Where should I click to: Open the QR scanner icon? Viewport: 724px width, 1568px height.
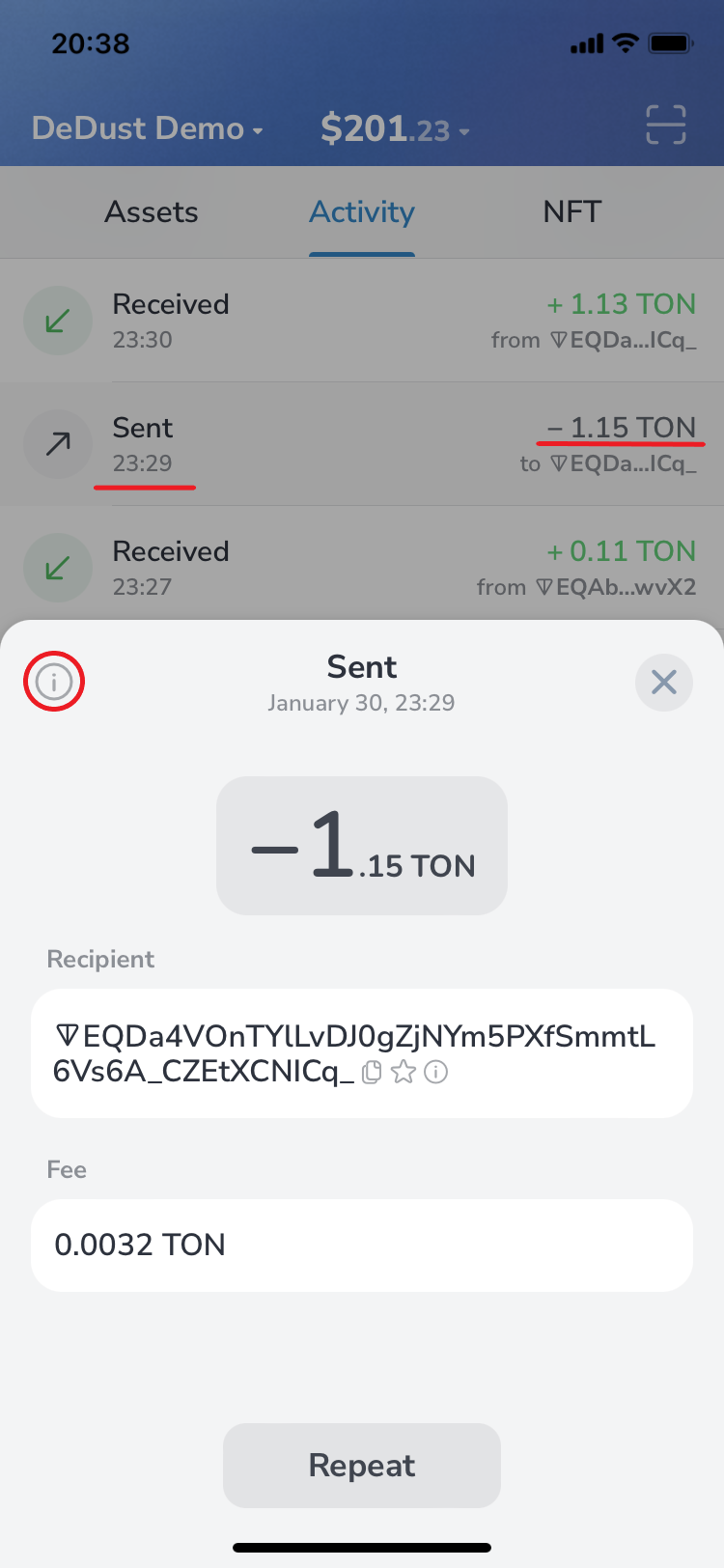click(x=665, y=126)
